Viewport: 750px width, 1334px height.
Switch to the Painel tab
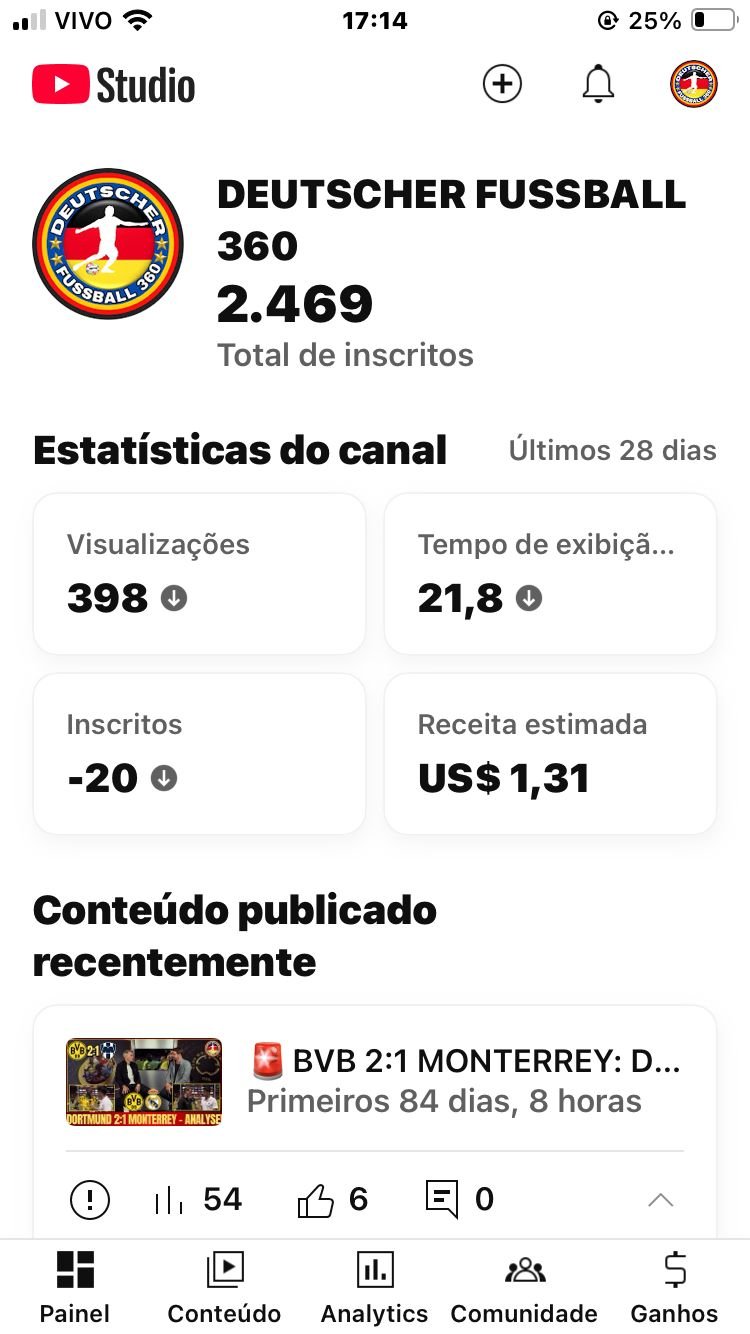pos(75,1286)
